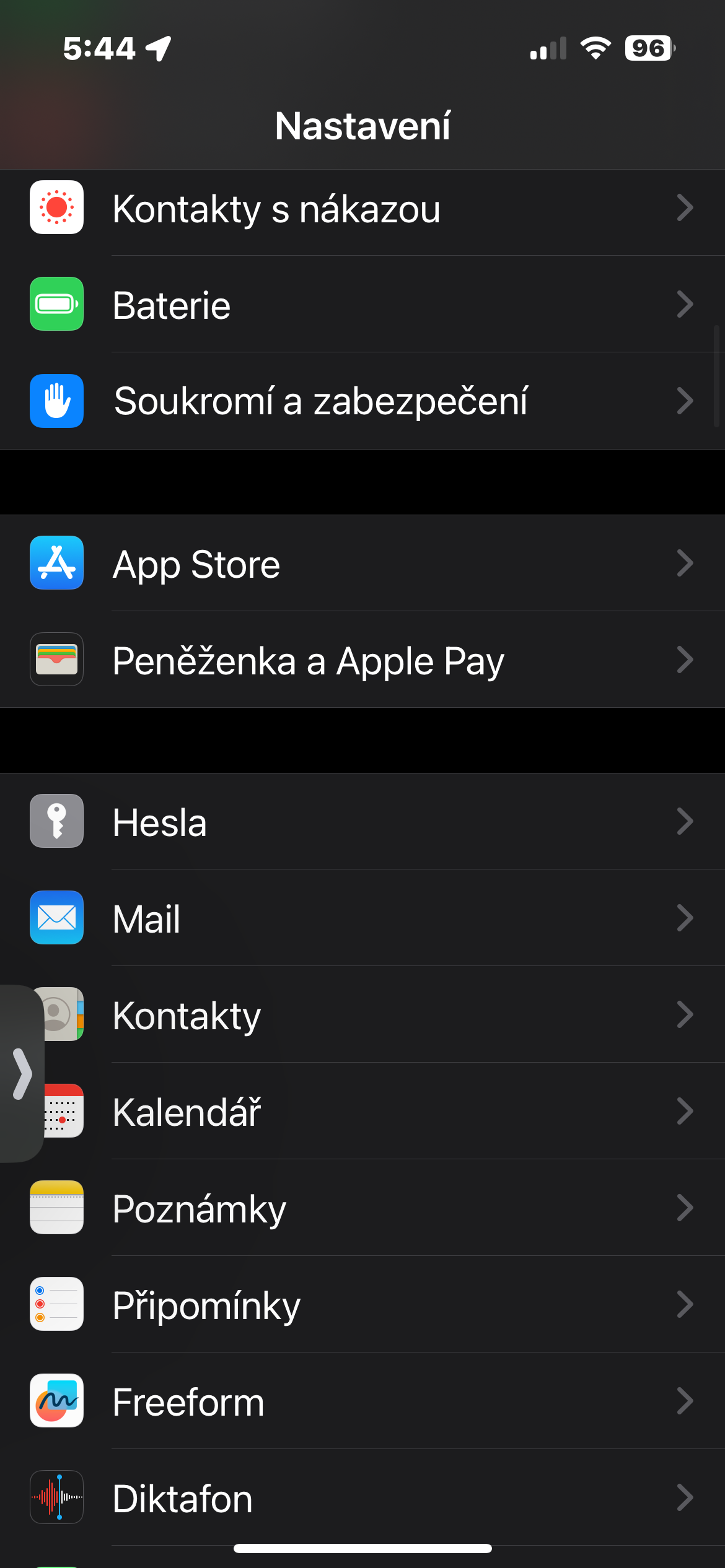Screen dimensions: 725x1568
Task: Open Připomínky settings
Action: 362,1305
